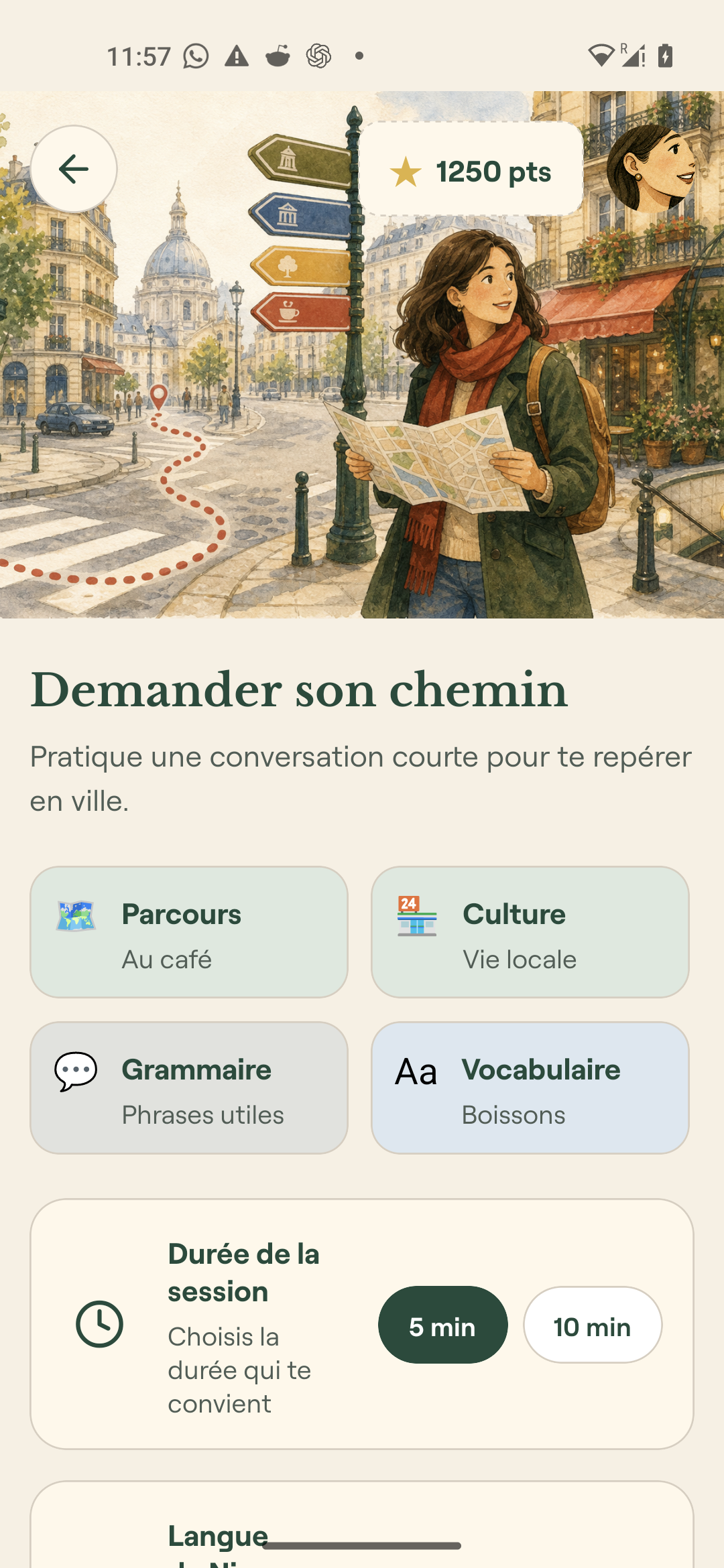Open the Vocabulaire Boissons card

[x=530, y=1088]
